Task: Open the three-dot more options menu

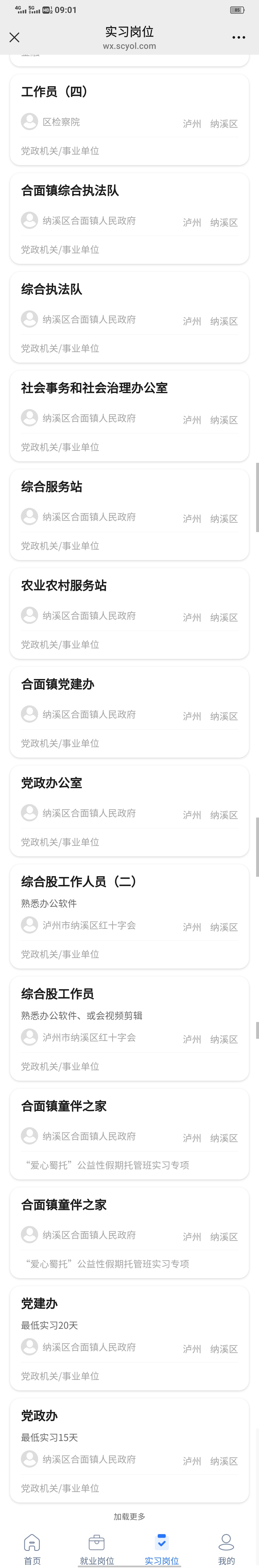Action: coord(238,38)
